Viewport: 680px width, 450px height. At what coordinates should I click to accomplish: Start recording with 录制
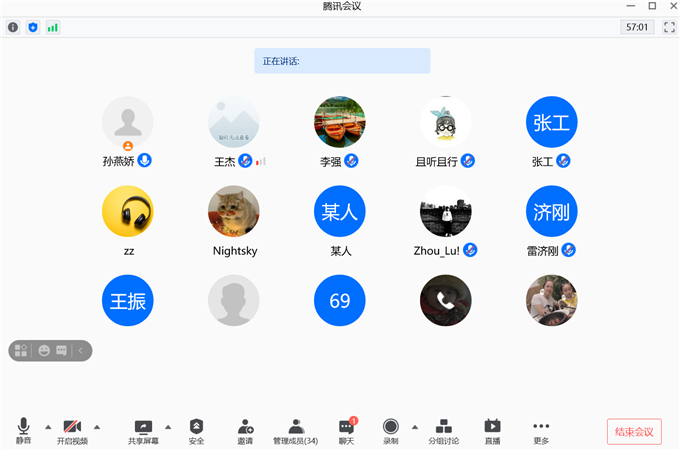390,430
